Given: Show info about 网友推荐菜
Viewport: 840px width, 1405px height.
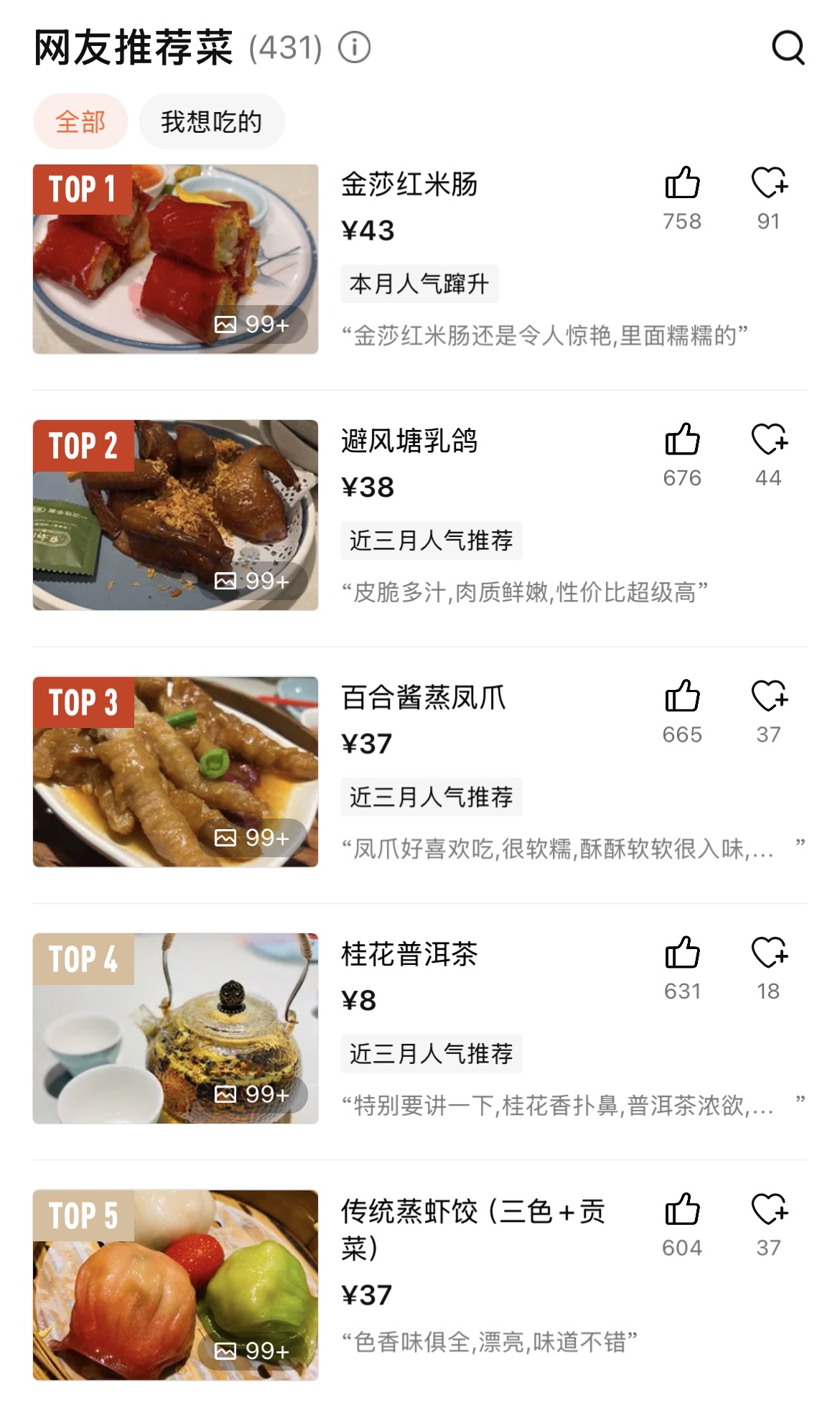Looking at the screenshot, I should point(354,48).
